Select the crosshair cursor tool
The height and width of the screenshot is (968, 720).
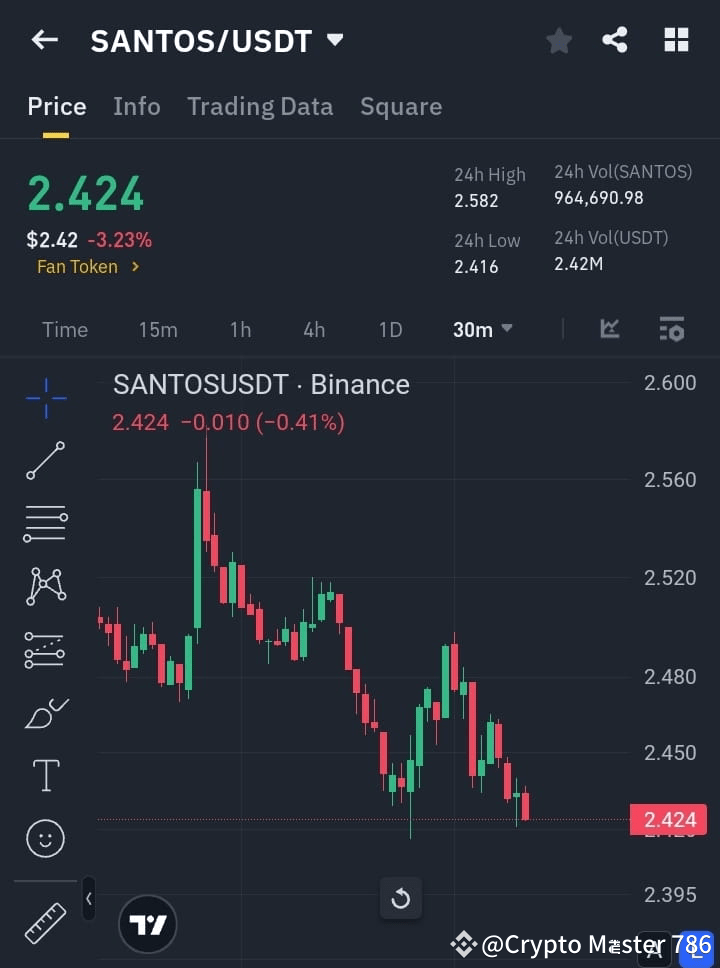[x=45, y=398]
